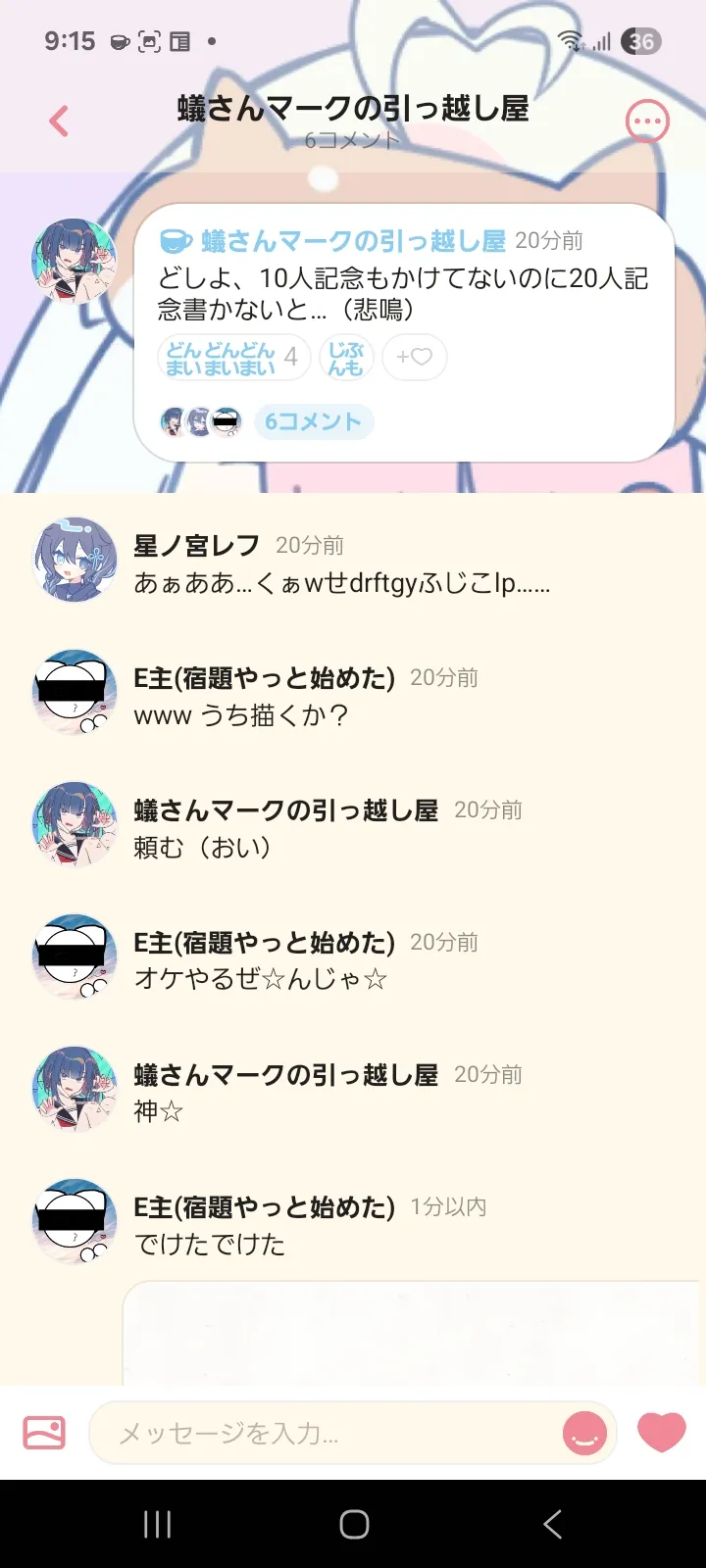View the image in the latest comment
This screenshot has width=706, height=1568.
click(412, 1333)
